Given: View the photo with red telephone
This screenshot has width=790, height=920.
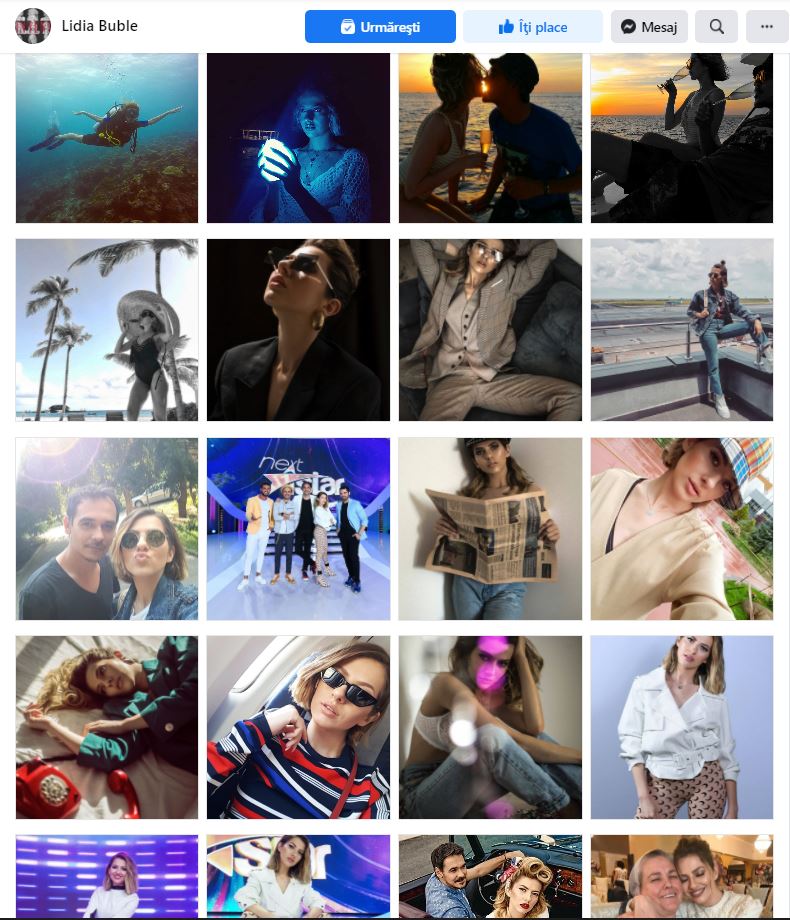Looking at the screenshot, I should click(x=107, y=727).
